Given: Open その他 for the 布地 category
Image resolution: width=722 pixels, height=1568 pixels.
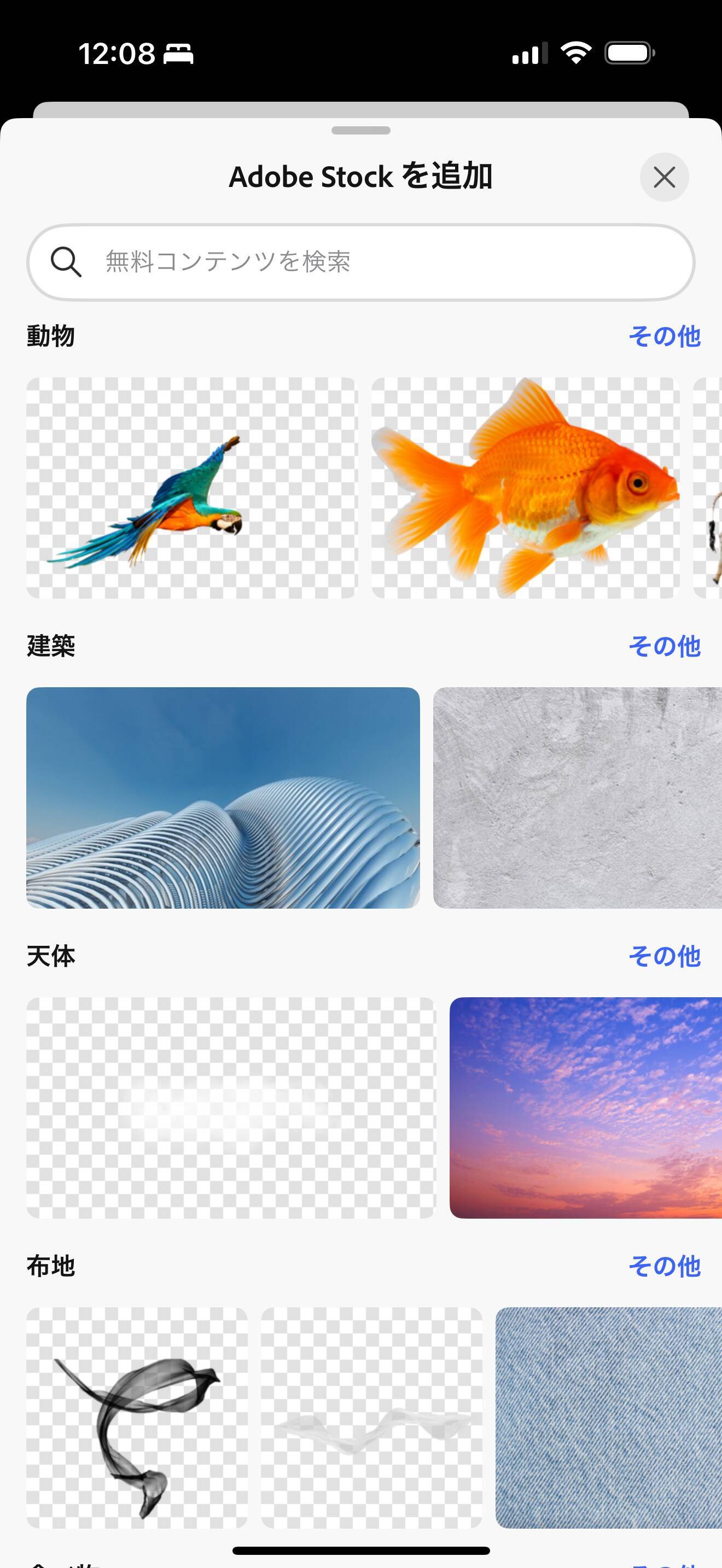Looking at the screenshot, I should coord(664,1266).
